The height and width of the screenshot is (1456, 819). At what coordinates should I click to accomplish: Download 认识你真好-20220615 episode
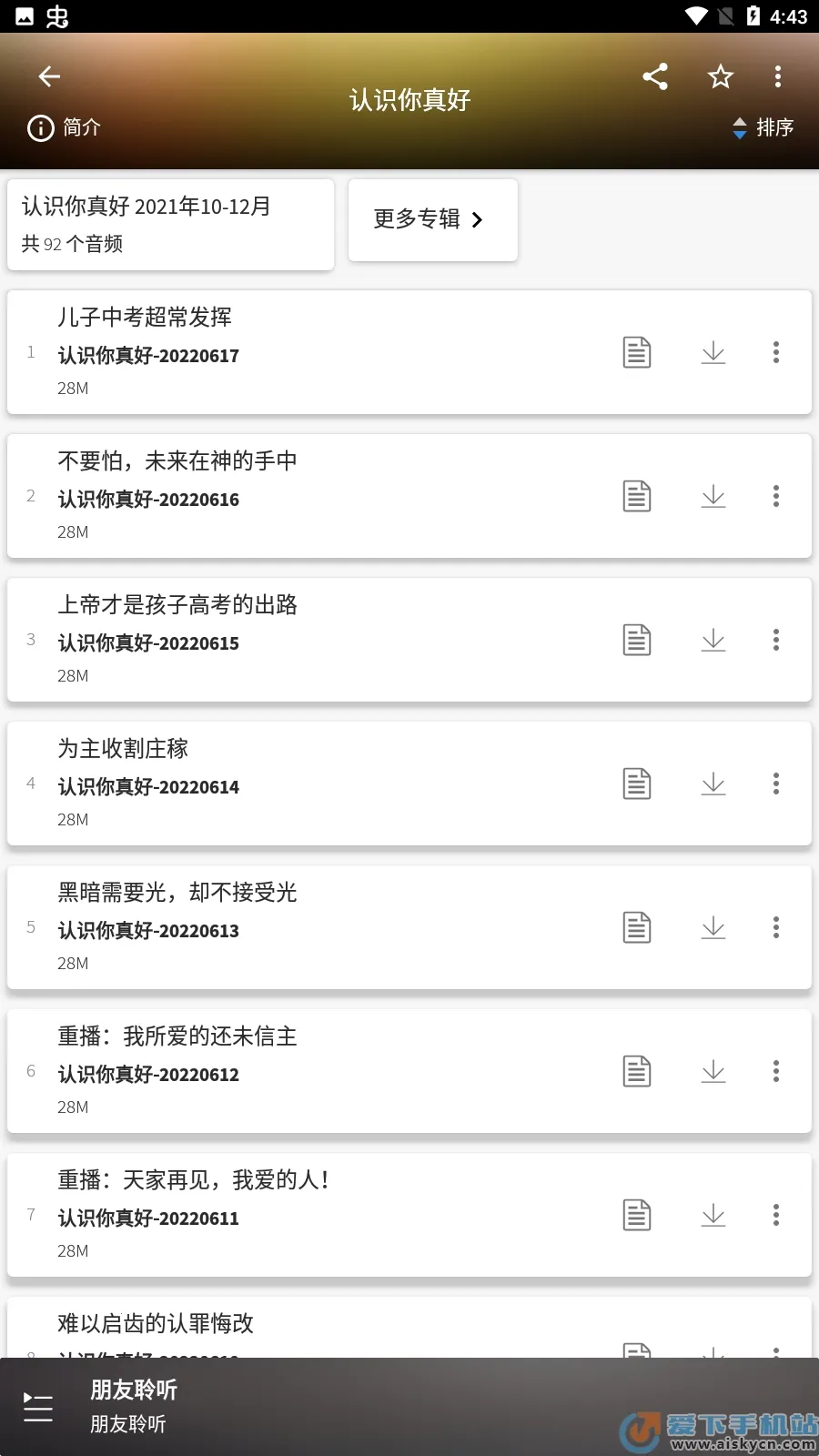(x=713, y=640)
